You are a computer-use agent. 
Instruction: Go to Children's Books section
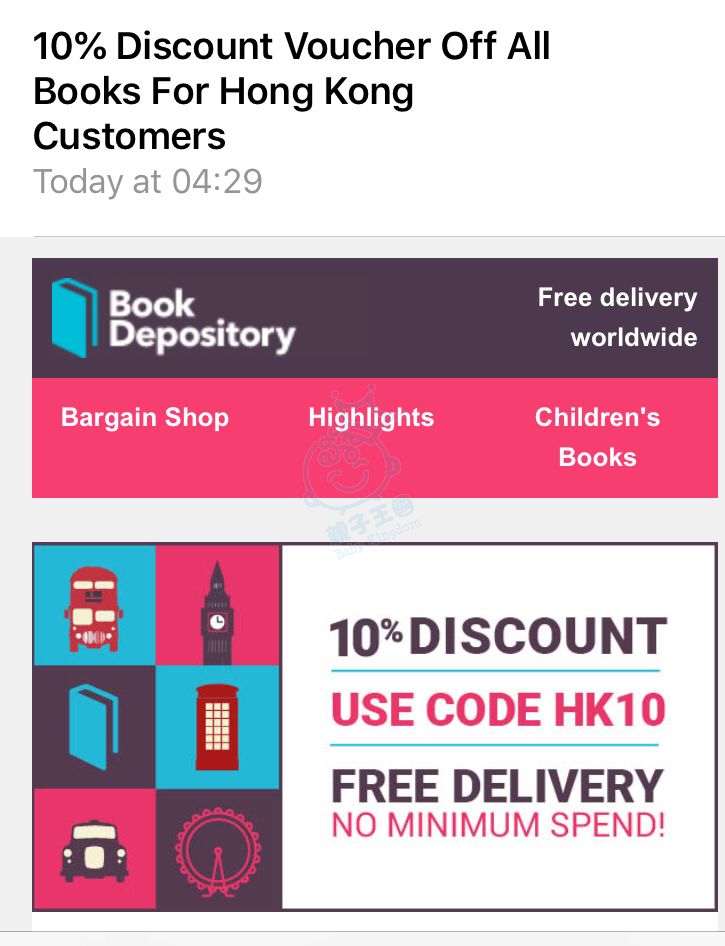coord(597,437)
